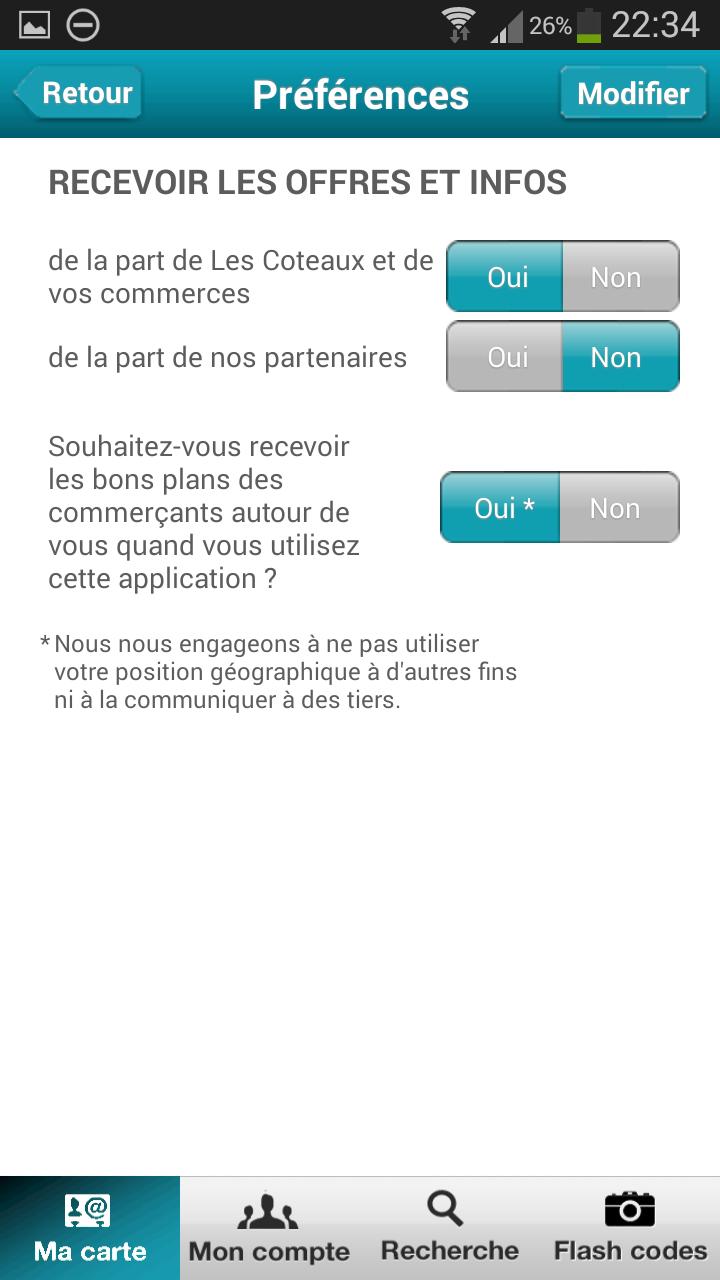Switch to the Recherche tab
720x1280 pixels.
pyautogui.click(x=449, y=1228)
